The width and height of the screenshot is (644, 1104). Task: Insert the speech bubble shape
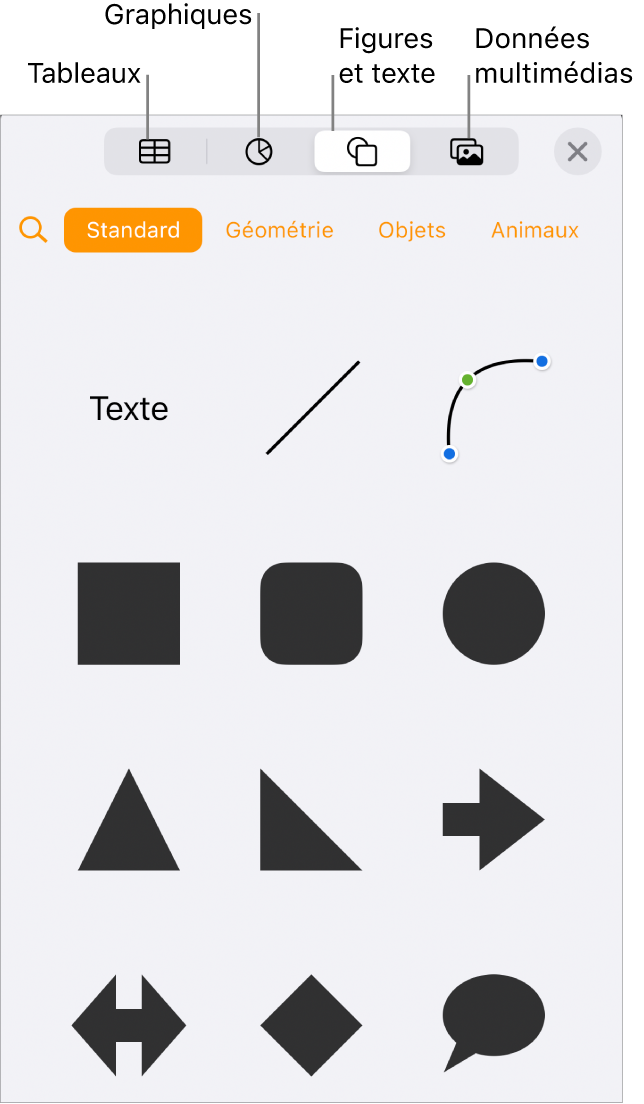tap(494, 1020)
